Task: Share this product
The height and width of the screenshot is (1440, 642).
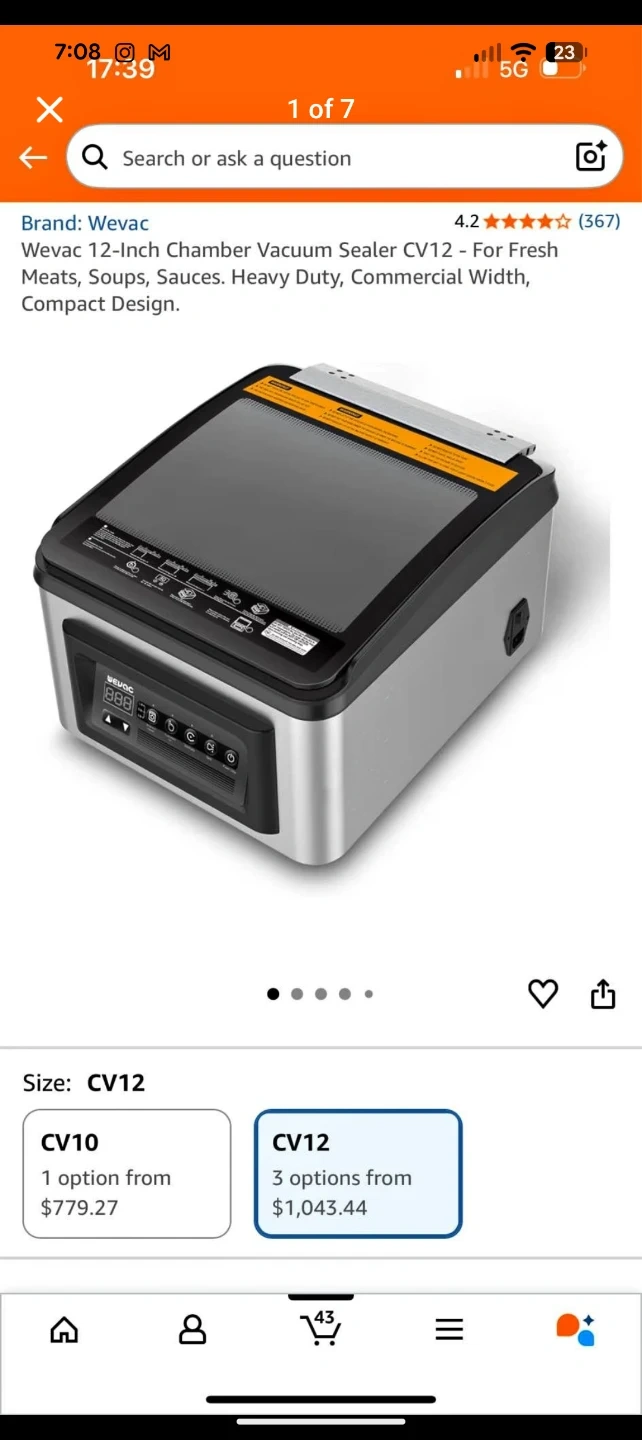Action: [603, 994]
